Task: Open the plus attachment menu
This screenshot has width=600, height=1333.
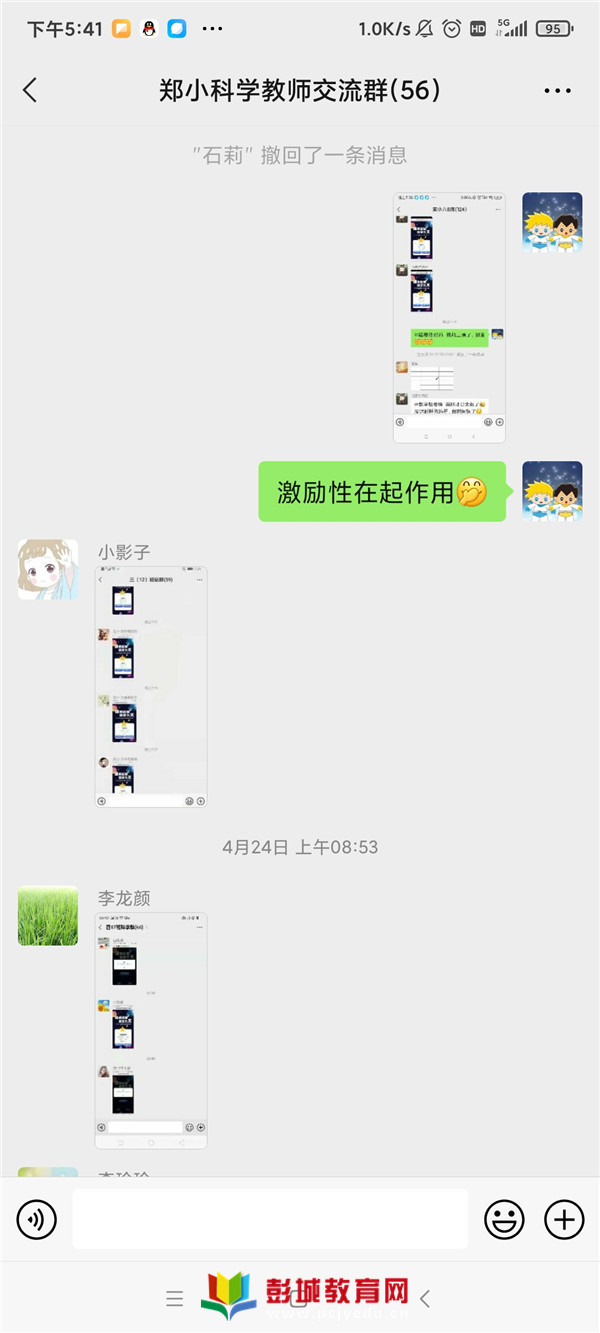Action: pyautogui.click(x=564, y=1219)
